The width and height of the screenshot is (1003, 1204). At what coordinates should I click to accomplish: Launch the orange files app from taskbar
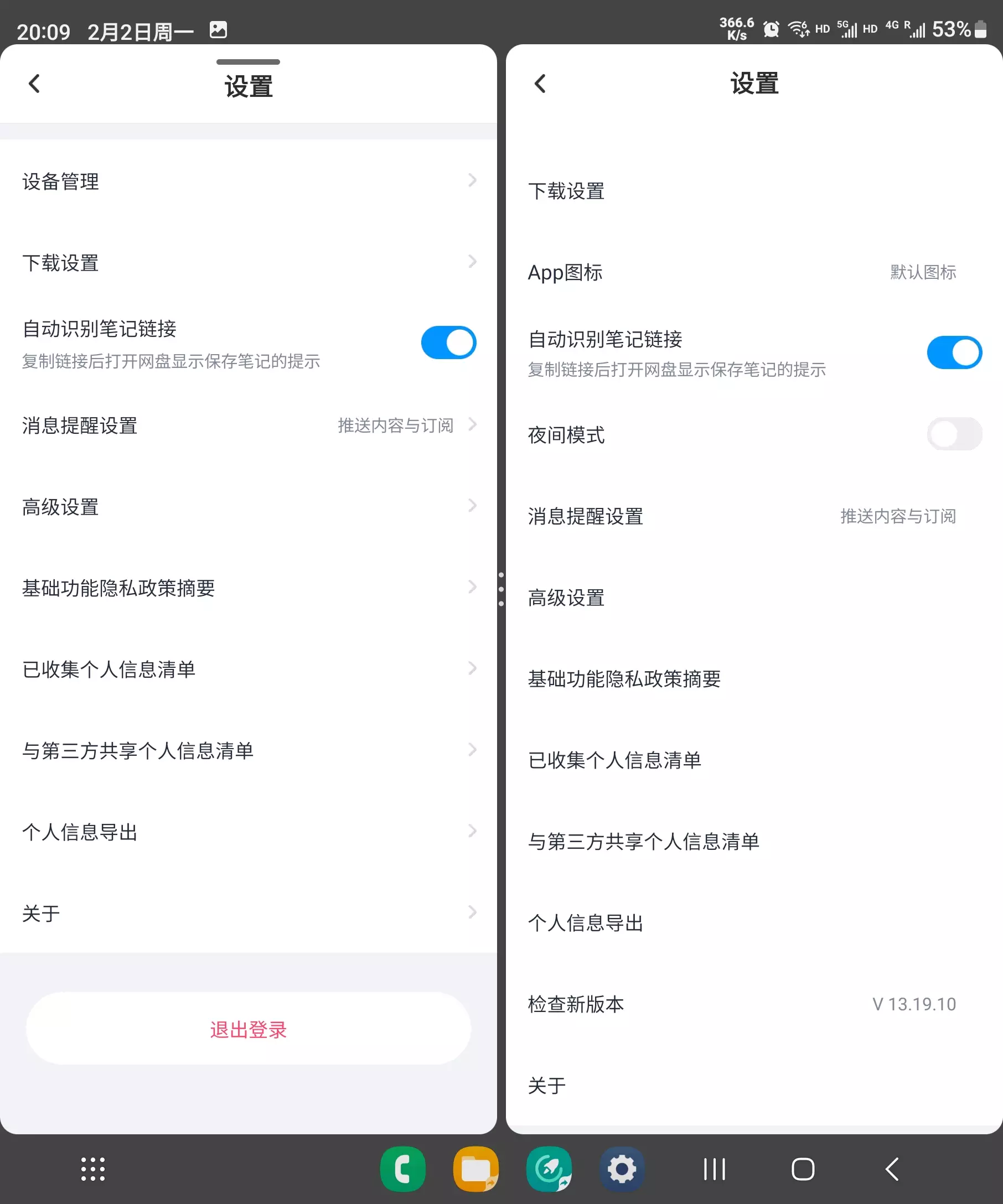pyautogui.click(x=475, y=1169)
